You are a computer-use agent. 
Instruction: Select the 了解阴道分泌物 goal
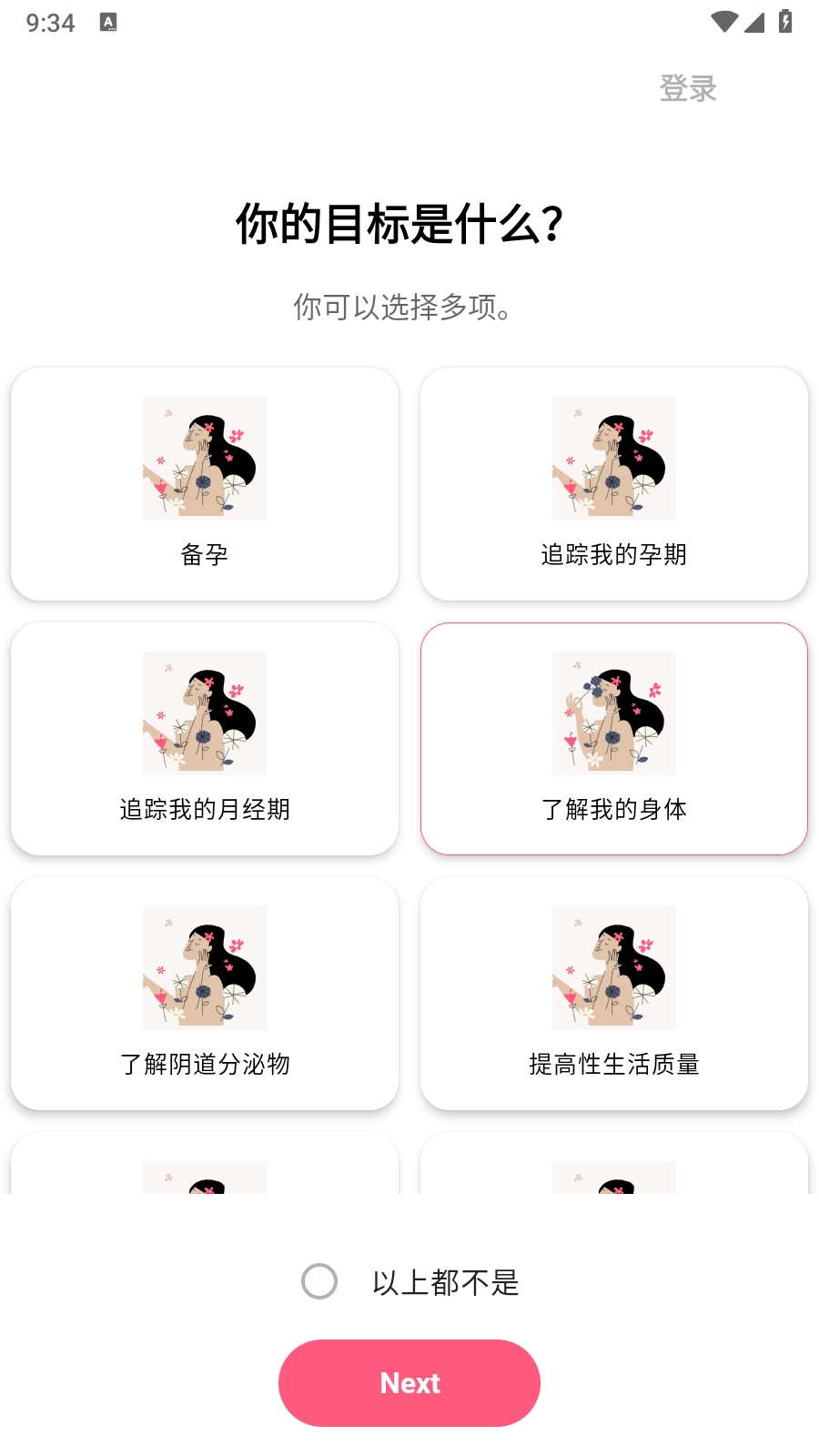[x=204, y=994]
